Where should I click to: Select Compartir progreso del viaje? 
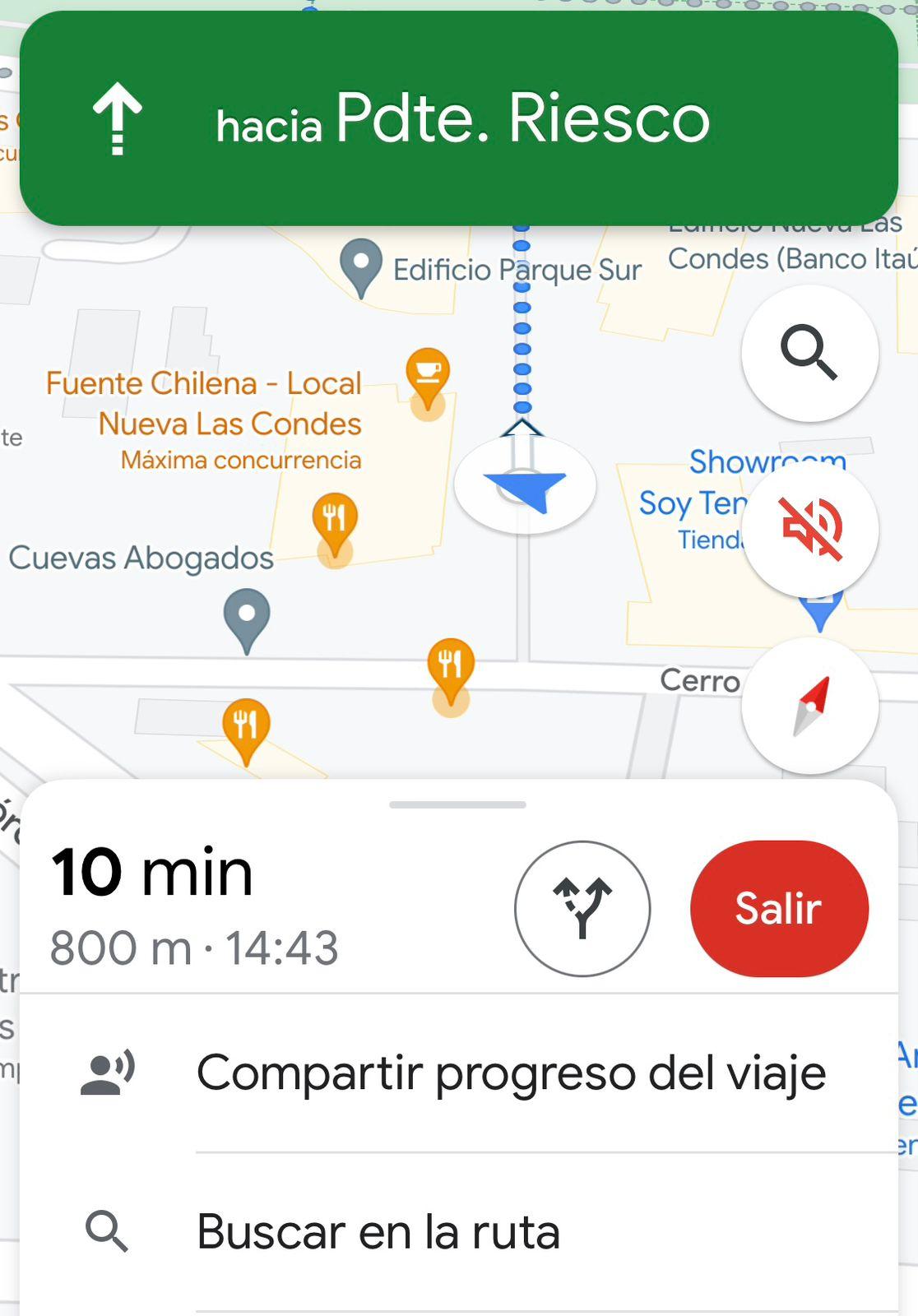pos(510,1073)
